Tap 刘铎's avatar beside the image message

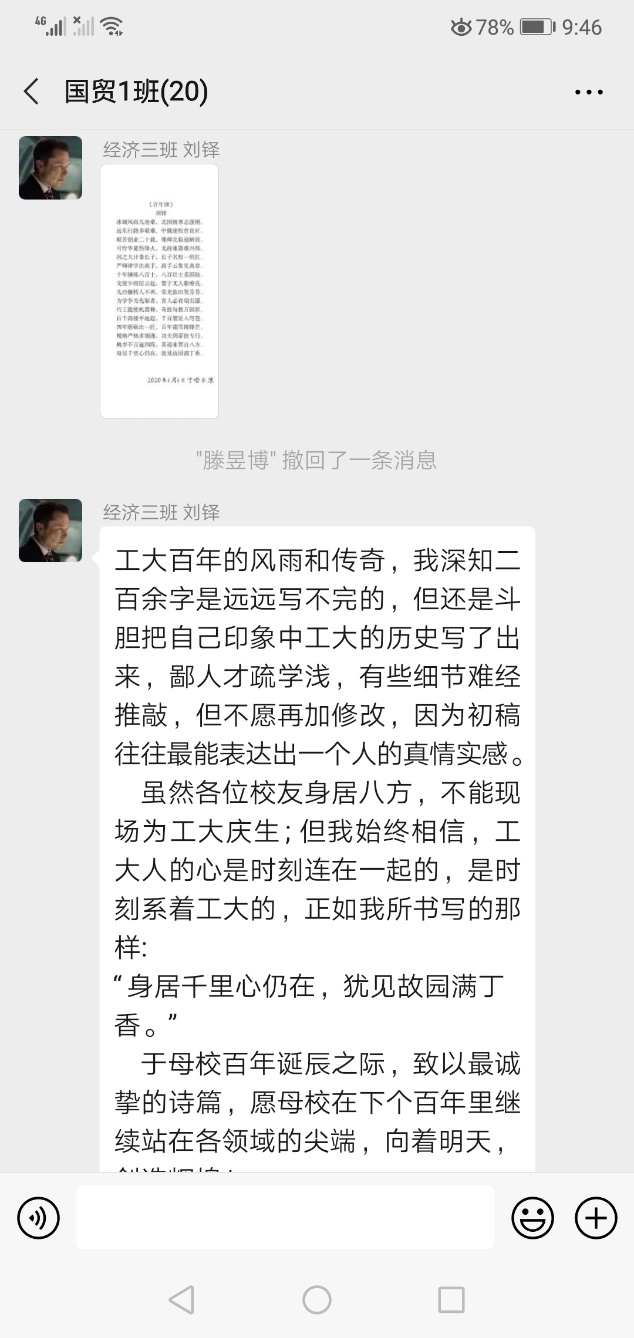[50, 168]
